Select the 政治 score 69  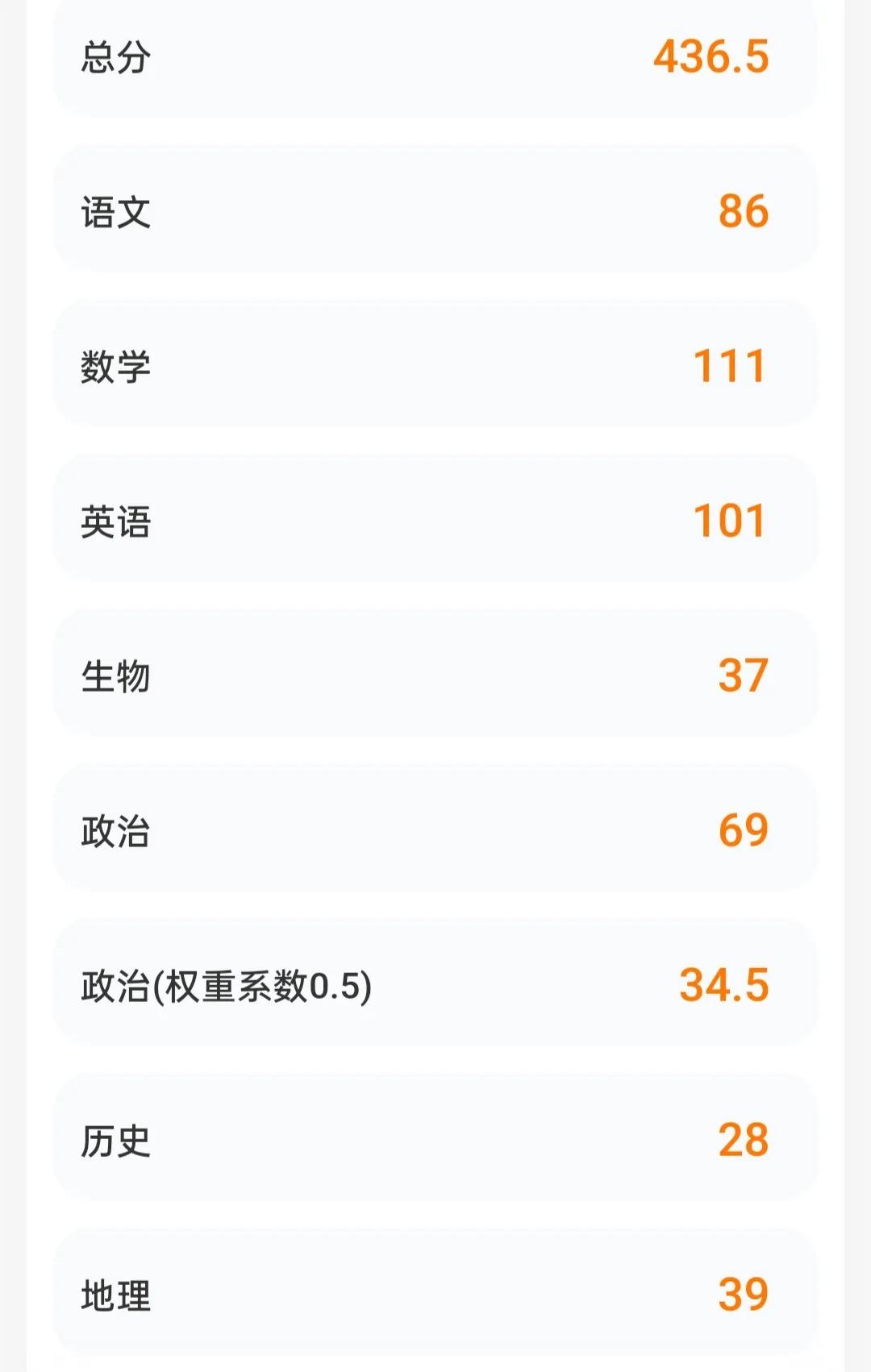745,829
